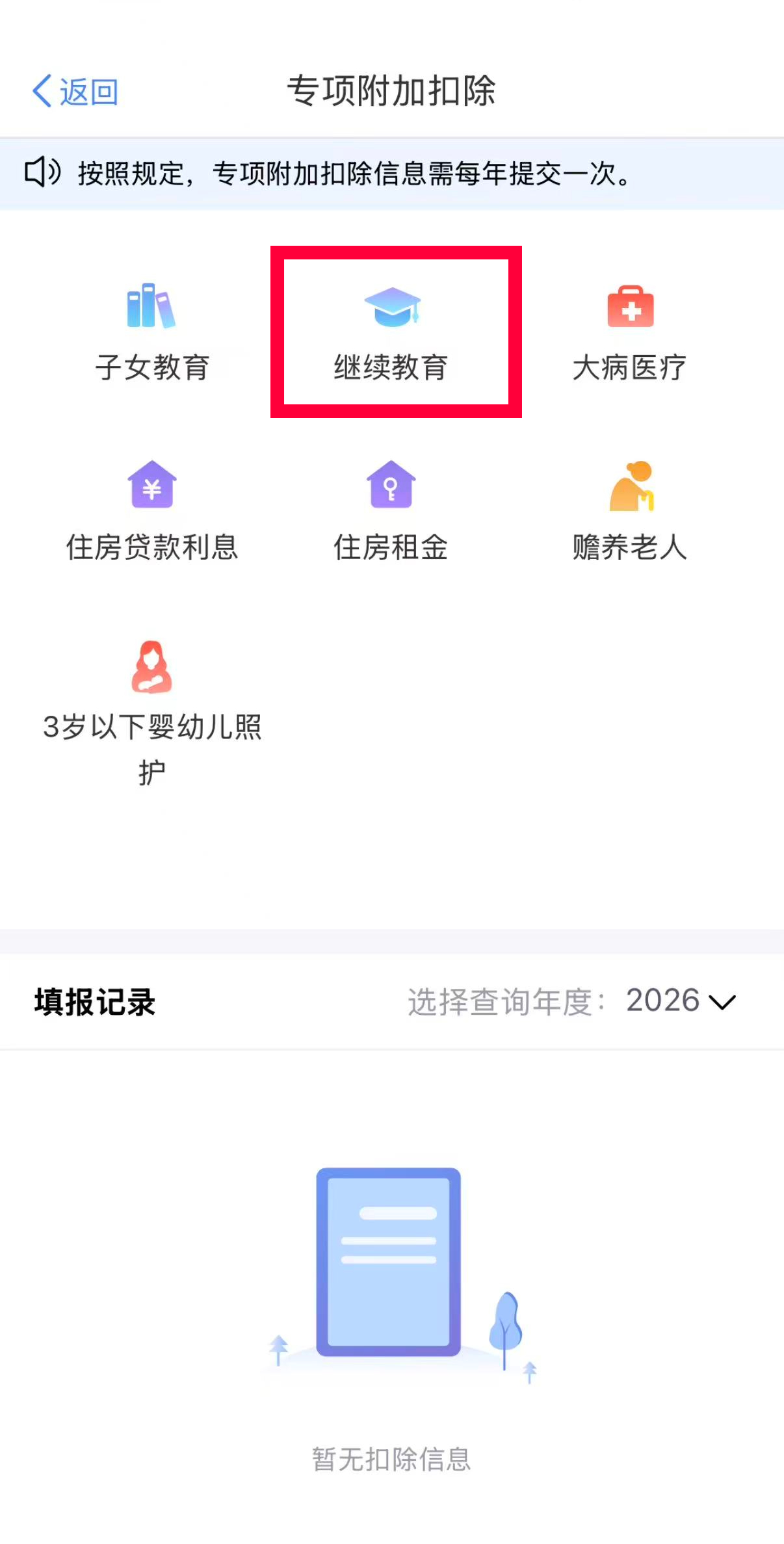
Task: Choose 住房租金 deduction
Action: coord(391,511)
